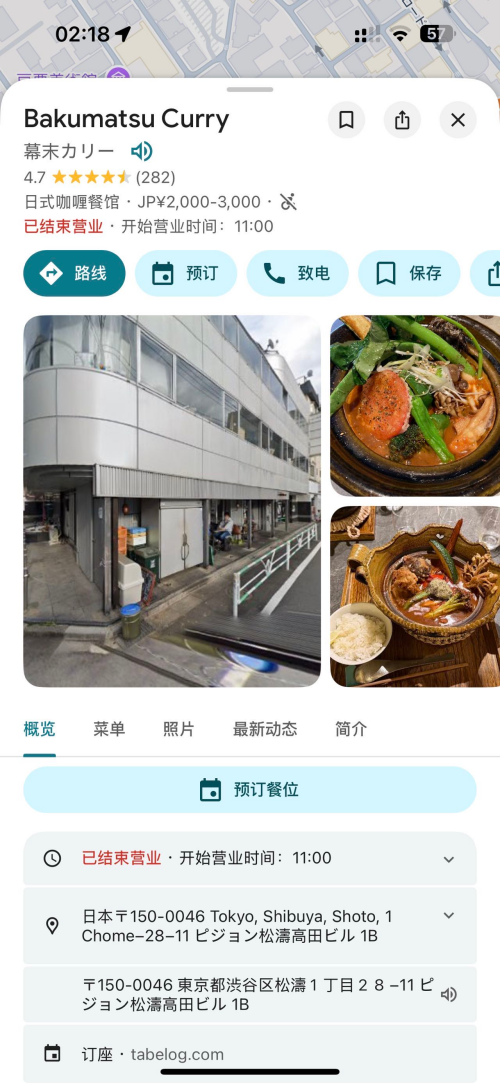Get directions with the 路线 button

pos(75,273)
